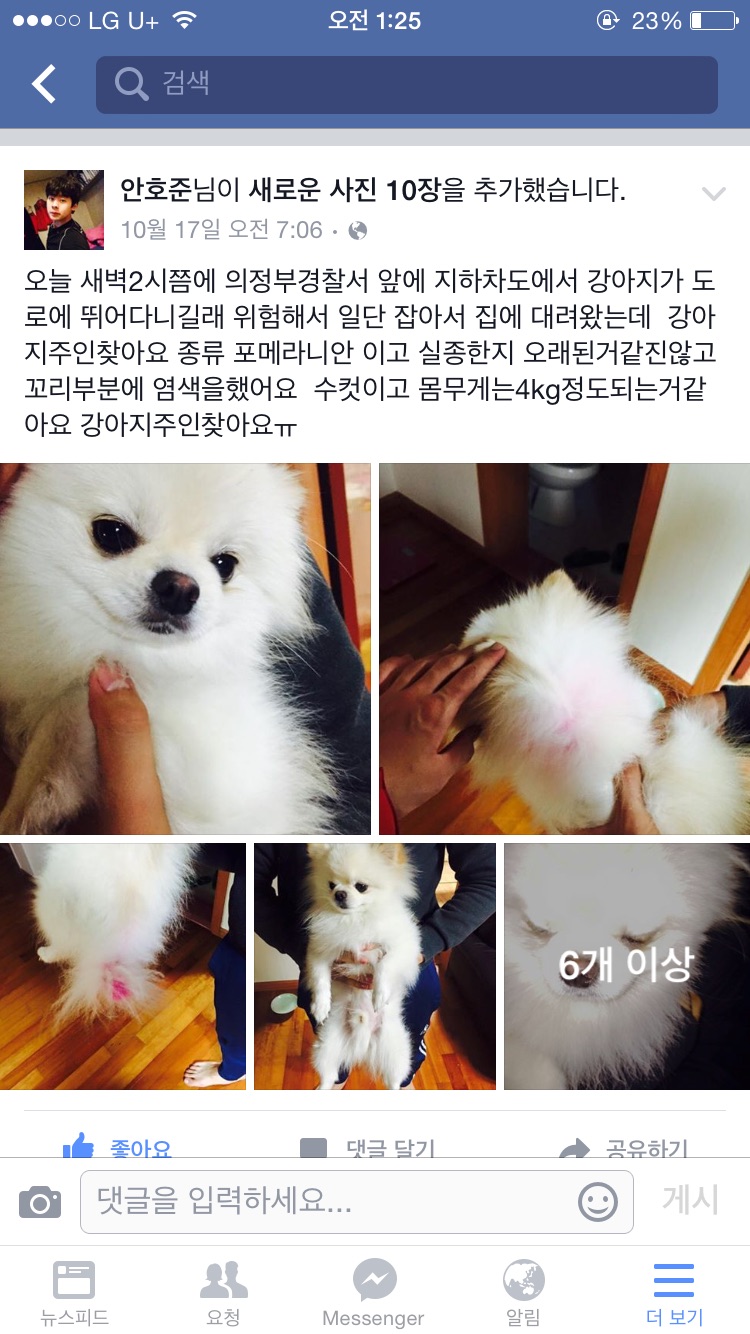Go back using the top arrow
The width and height of the screenshot is (750, 1334).
(44, 84)
